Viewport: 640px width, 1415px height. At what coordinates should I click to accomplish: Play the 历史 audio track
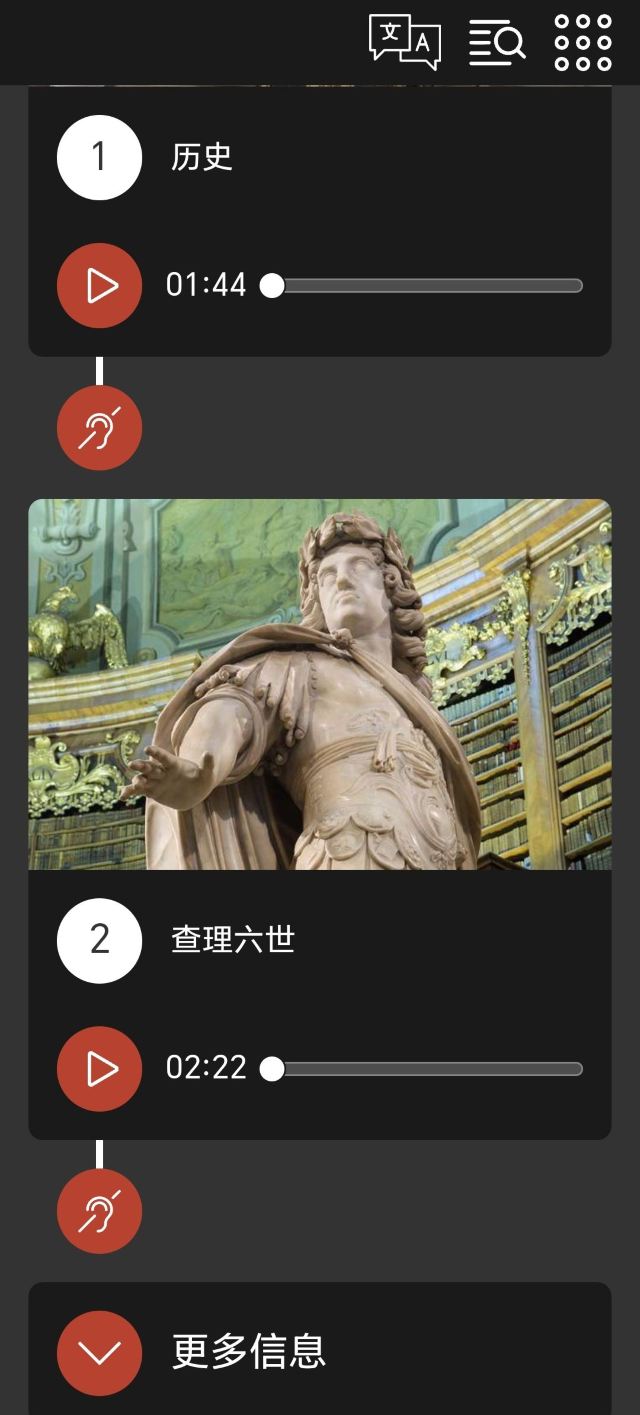point(99,286)
